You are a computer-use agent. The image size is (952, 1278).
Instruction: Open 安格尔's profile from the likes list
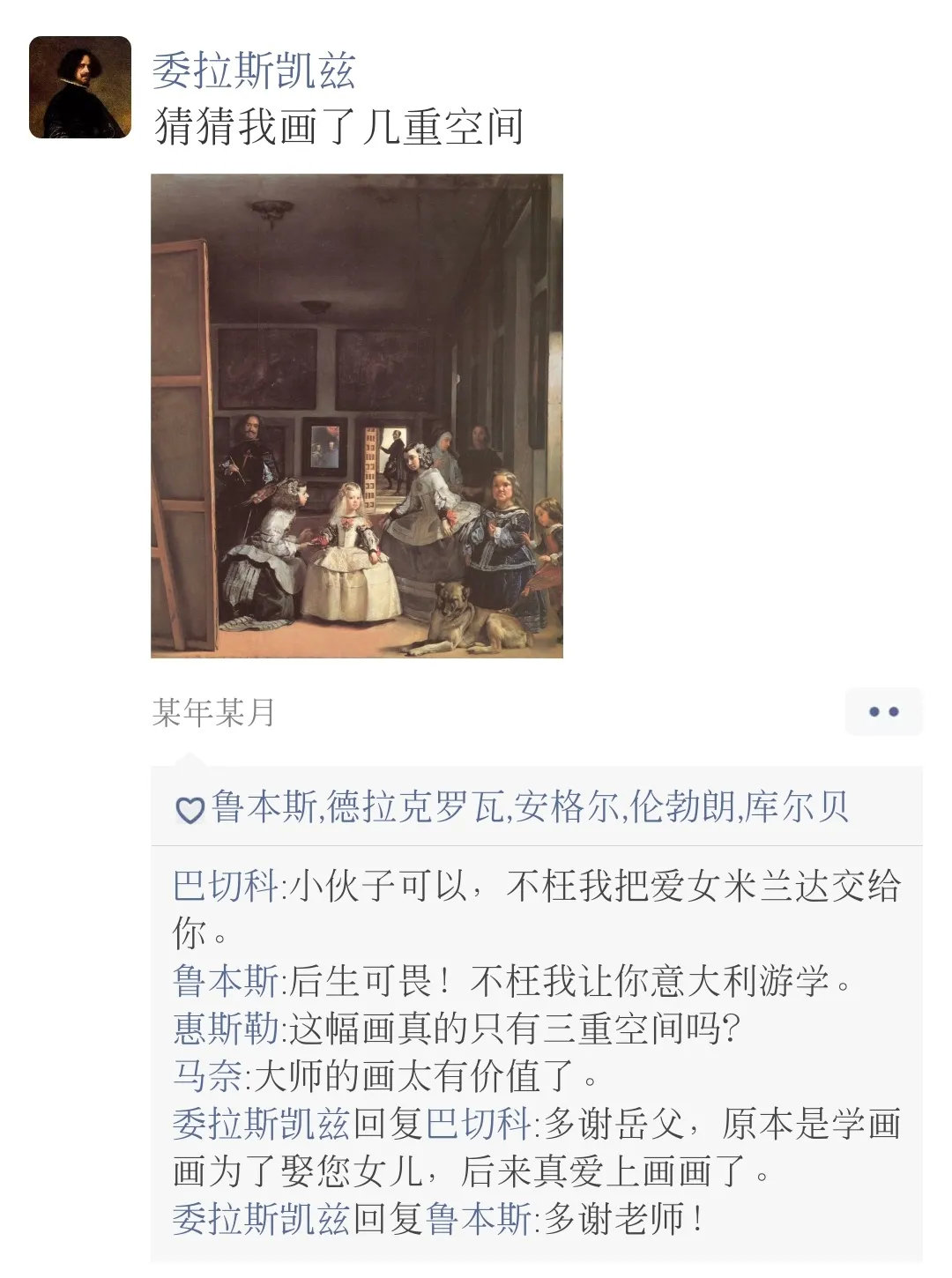pyautogui.click(x=568, y=806)
